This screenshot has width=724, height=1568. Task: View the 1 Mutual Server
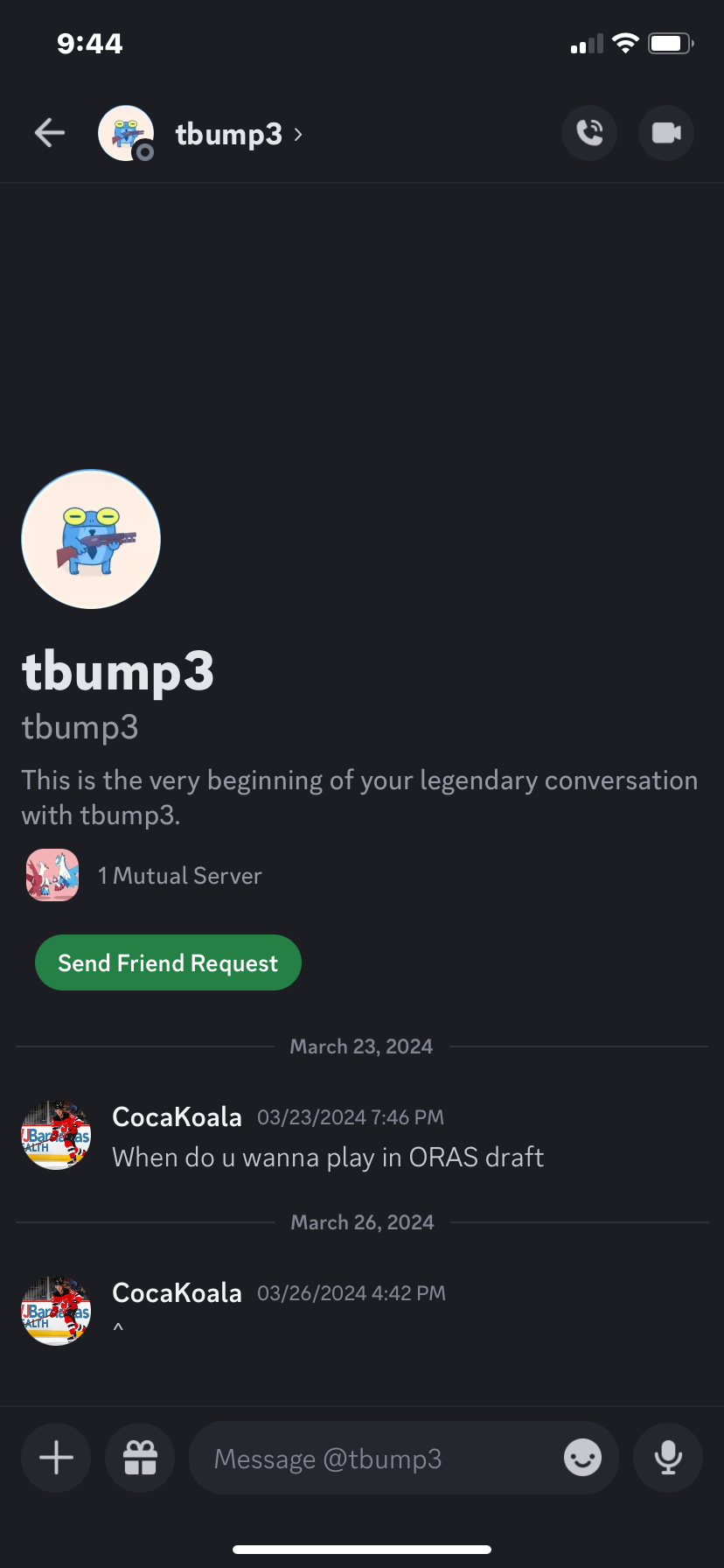click(144, 875)
